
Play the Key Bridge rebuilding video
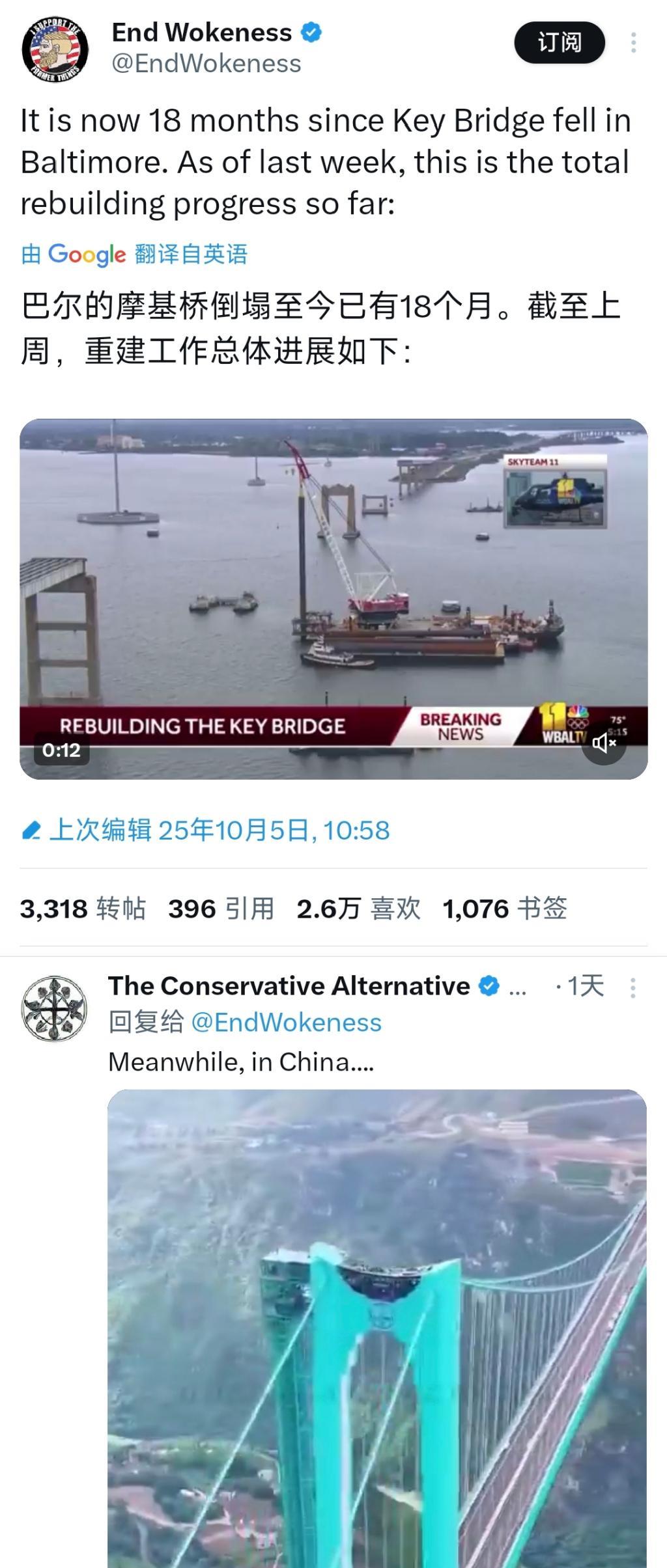pos(333,599)
